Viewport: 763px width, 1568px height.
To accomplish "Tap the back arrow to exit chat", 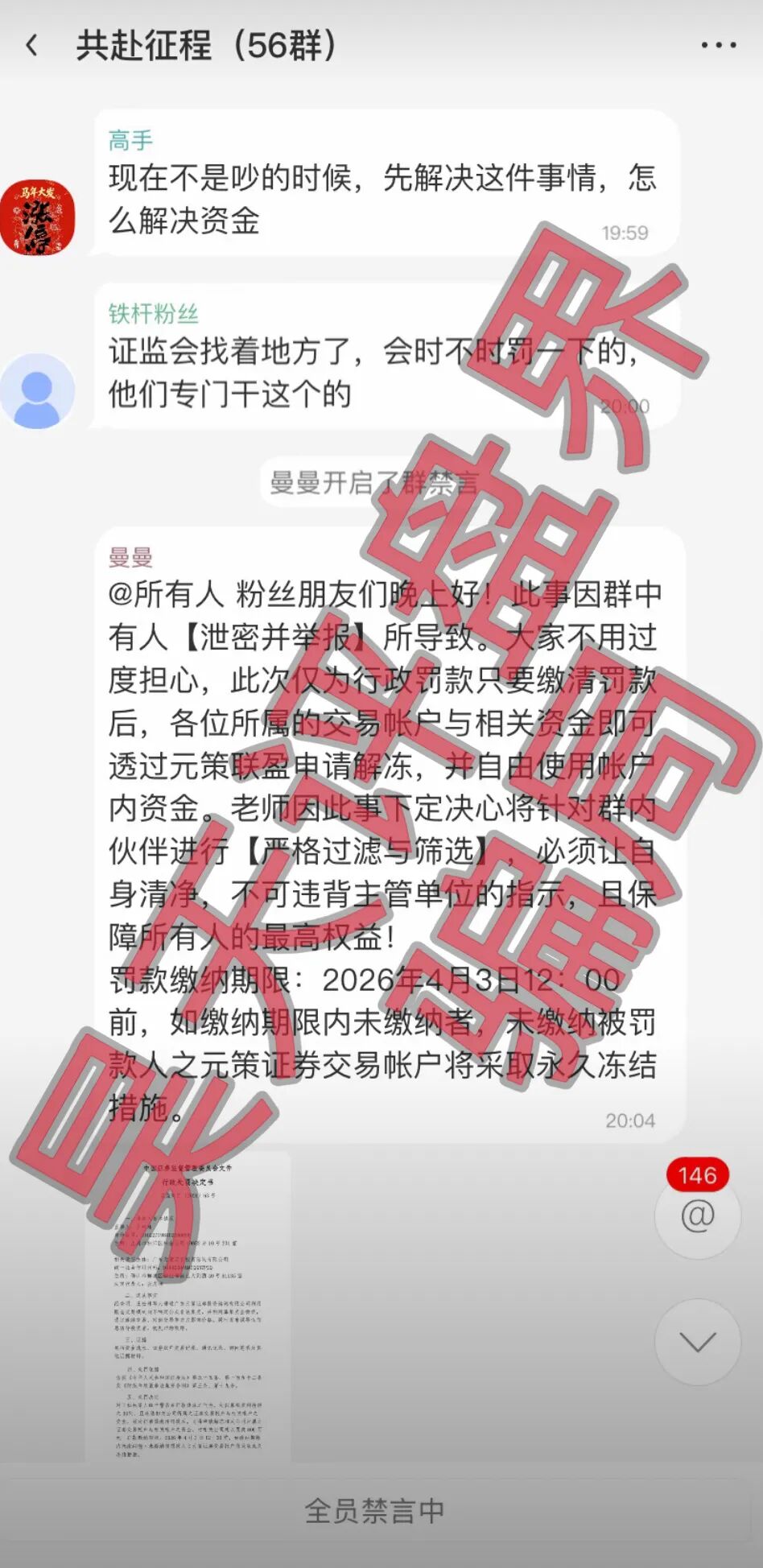I will click(x=31, y=44).
